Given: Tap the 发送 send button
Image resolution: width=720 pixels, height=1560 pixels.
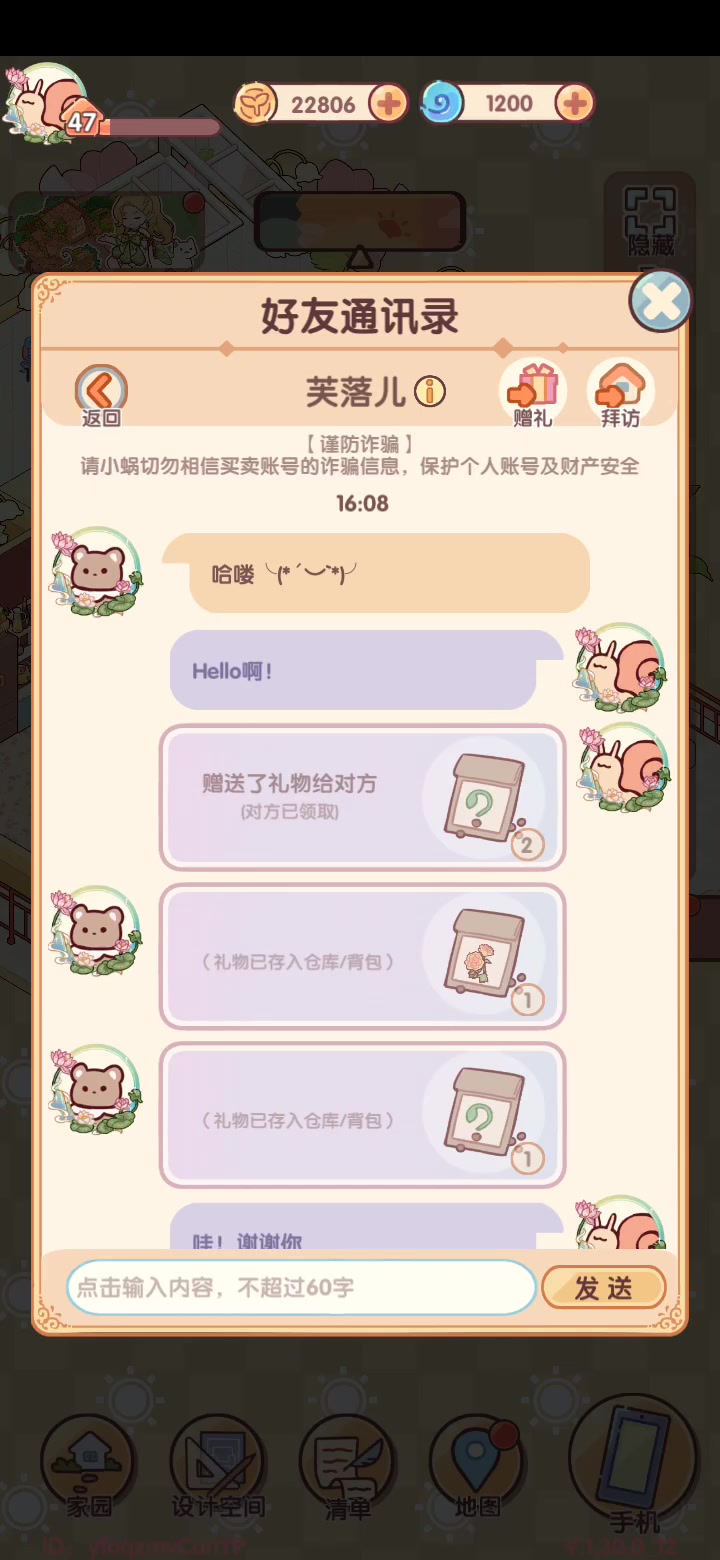Looking at the screenshot, I should (x=603, y=1288).
